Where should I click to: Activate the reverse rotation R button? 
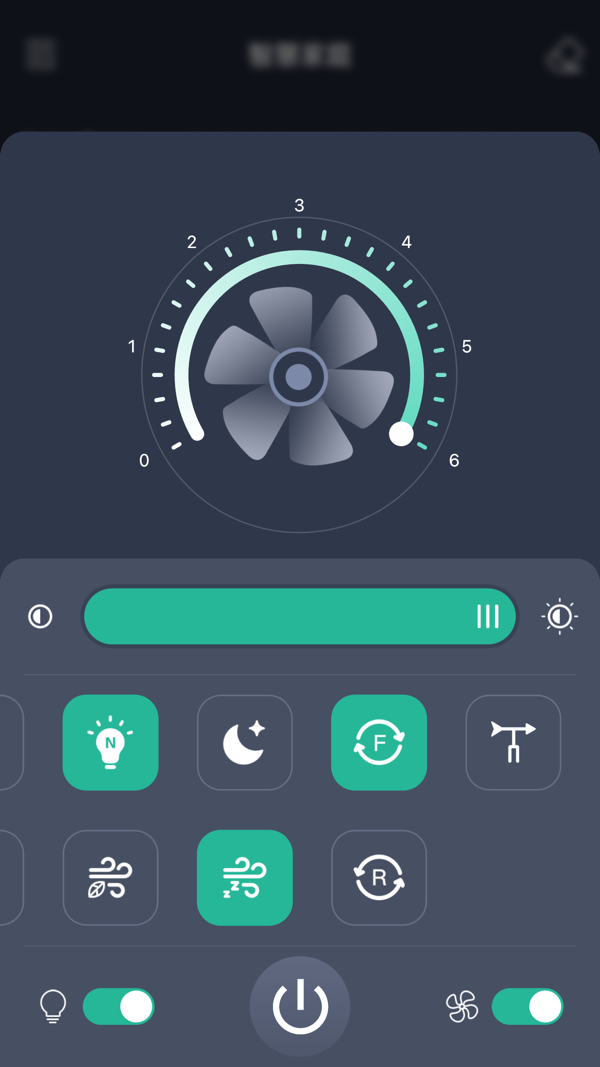379,877
